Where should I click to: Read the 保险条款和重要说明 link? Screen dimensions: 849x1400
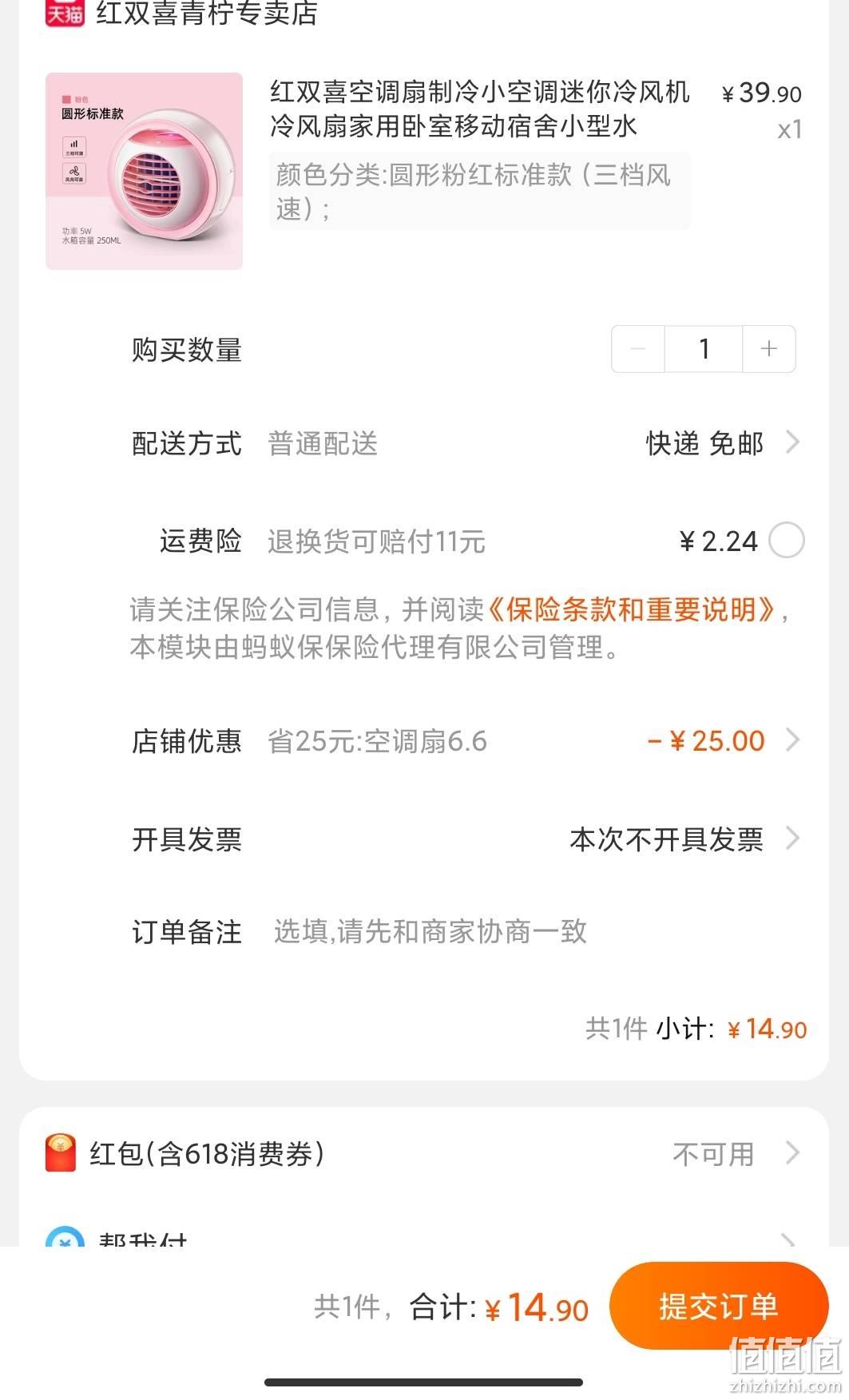pos(630,610)
